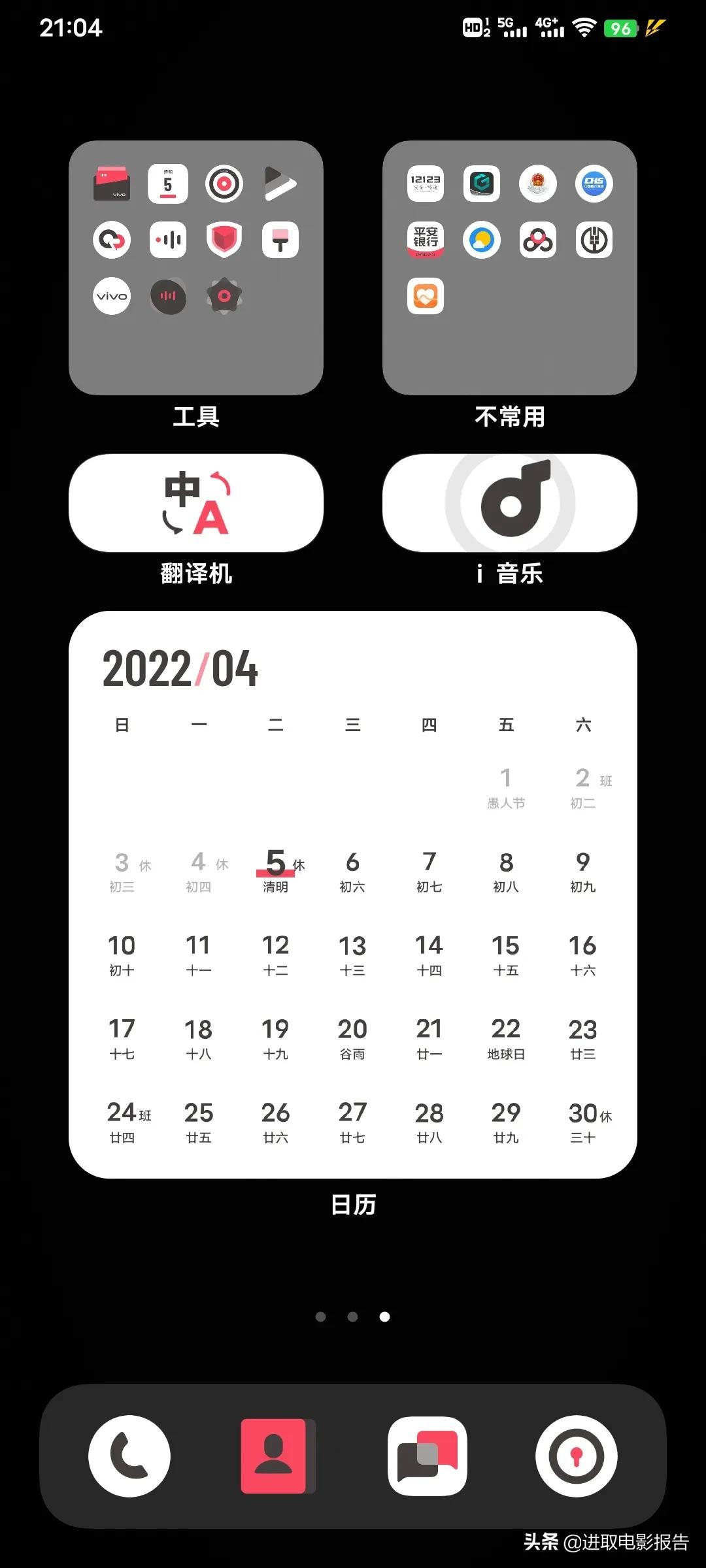Open the Phone dialer in the dock

(x=129, y=1456)
